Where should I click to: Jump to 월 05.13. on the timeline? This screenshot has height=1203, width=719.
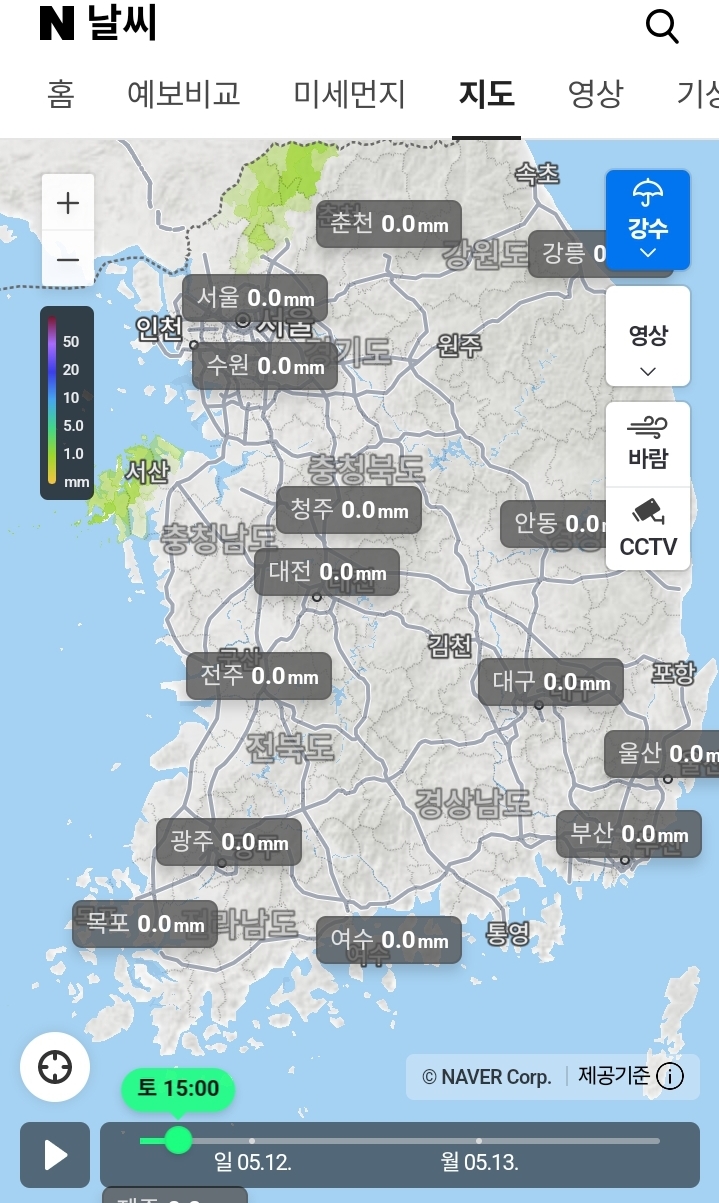pos(479,1142)
